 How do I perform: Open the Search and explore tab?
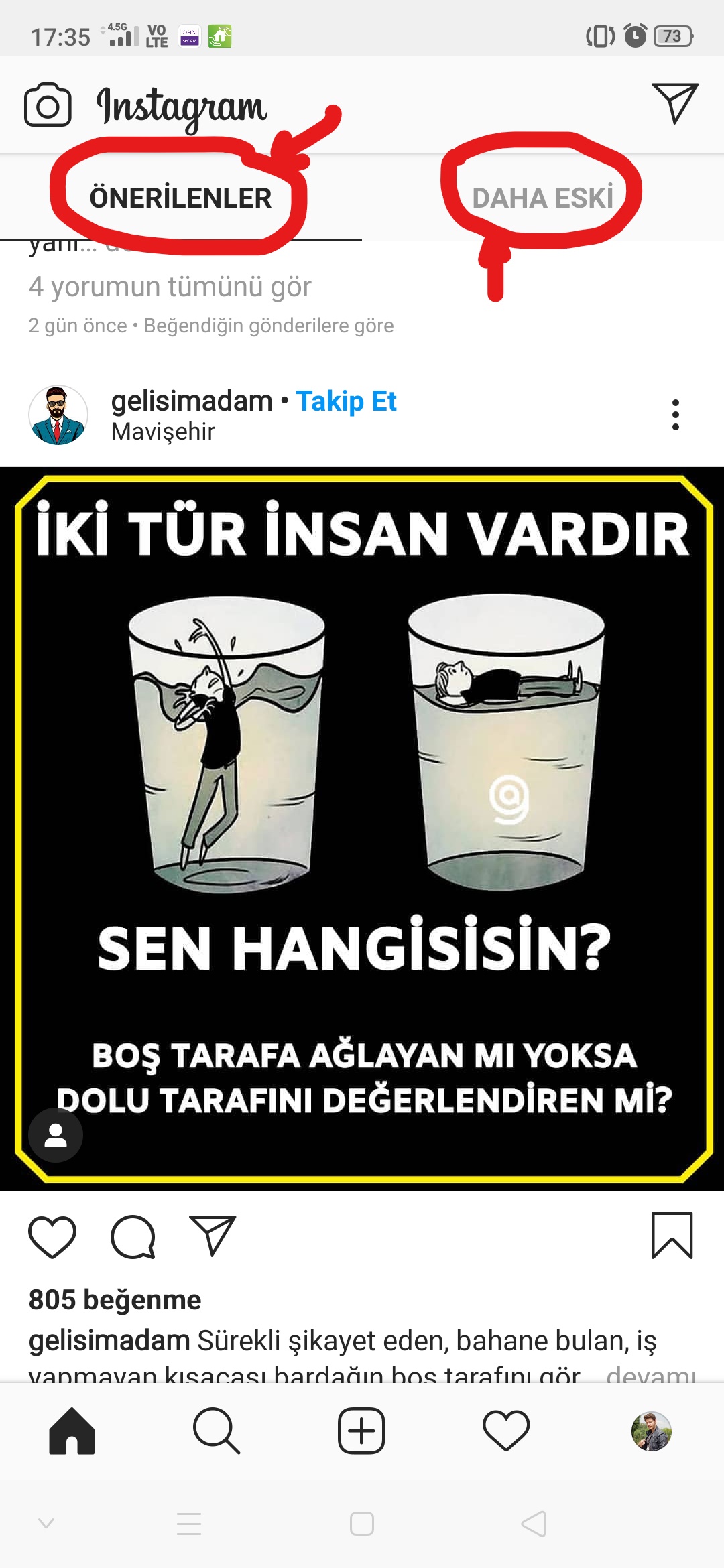click(216, 1431)
